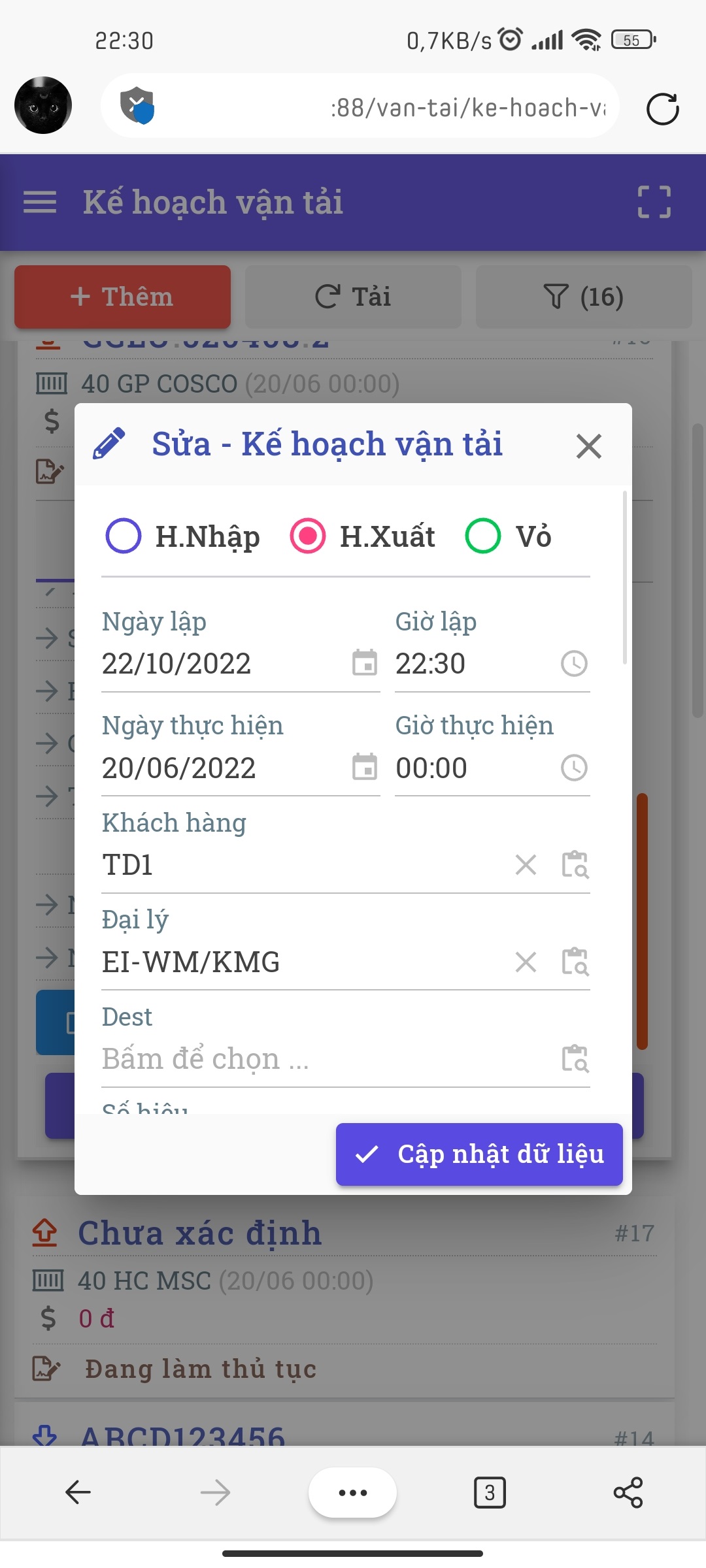706x1568 pixels.
Task: Choose the Vỏ radio option
Action: coord(483,536)
